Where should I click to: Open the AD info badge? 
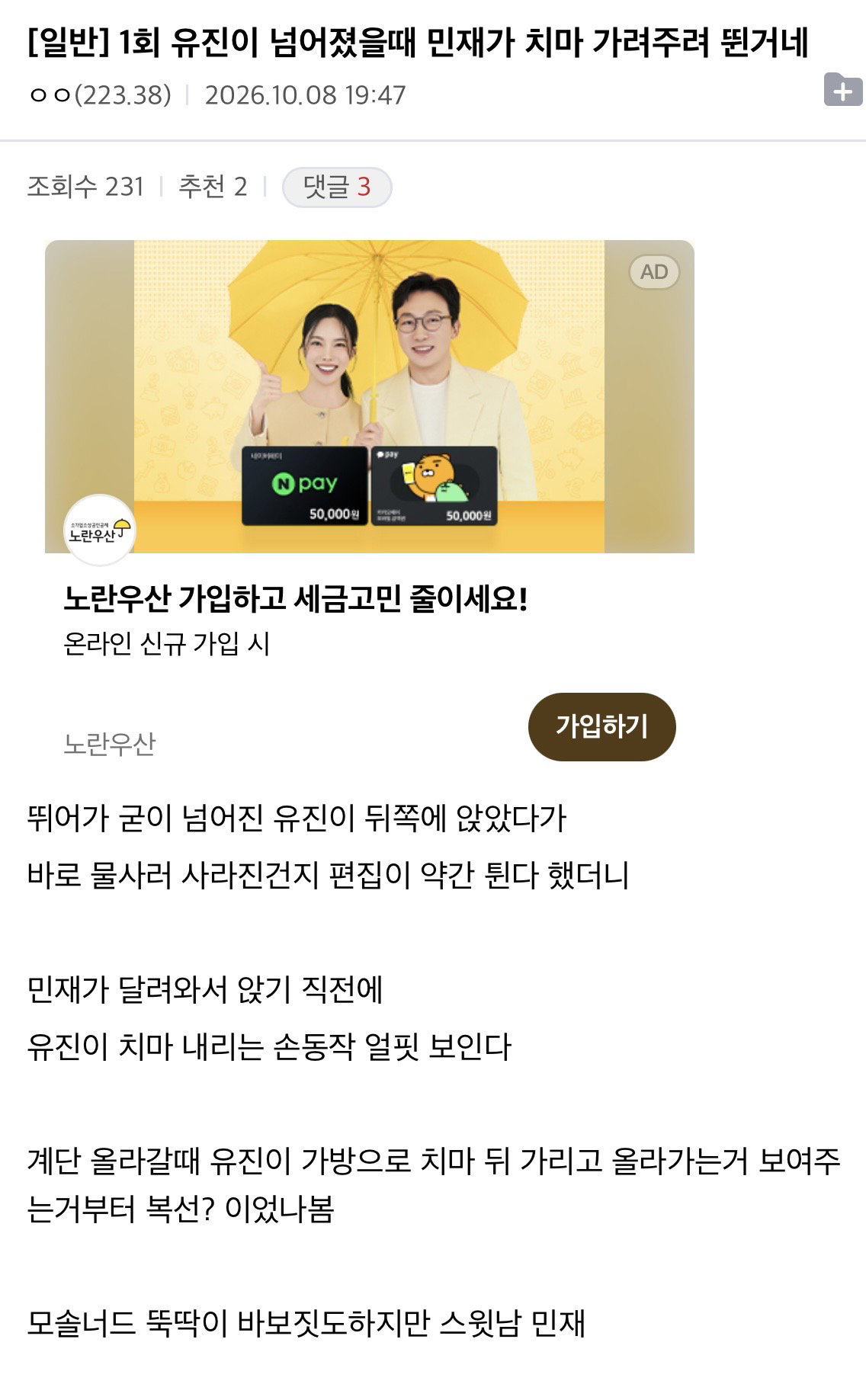tap(654, 272)
